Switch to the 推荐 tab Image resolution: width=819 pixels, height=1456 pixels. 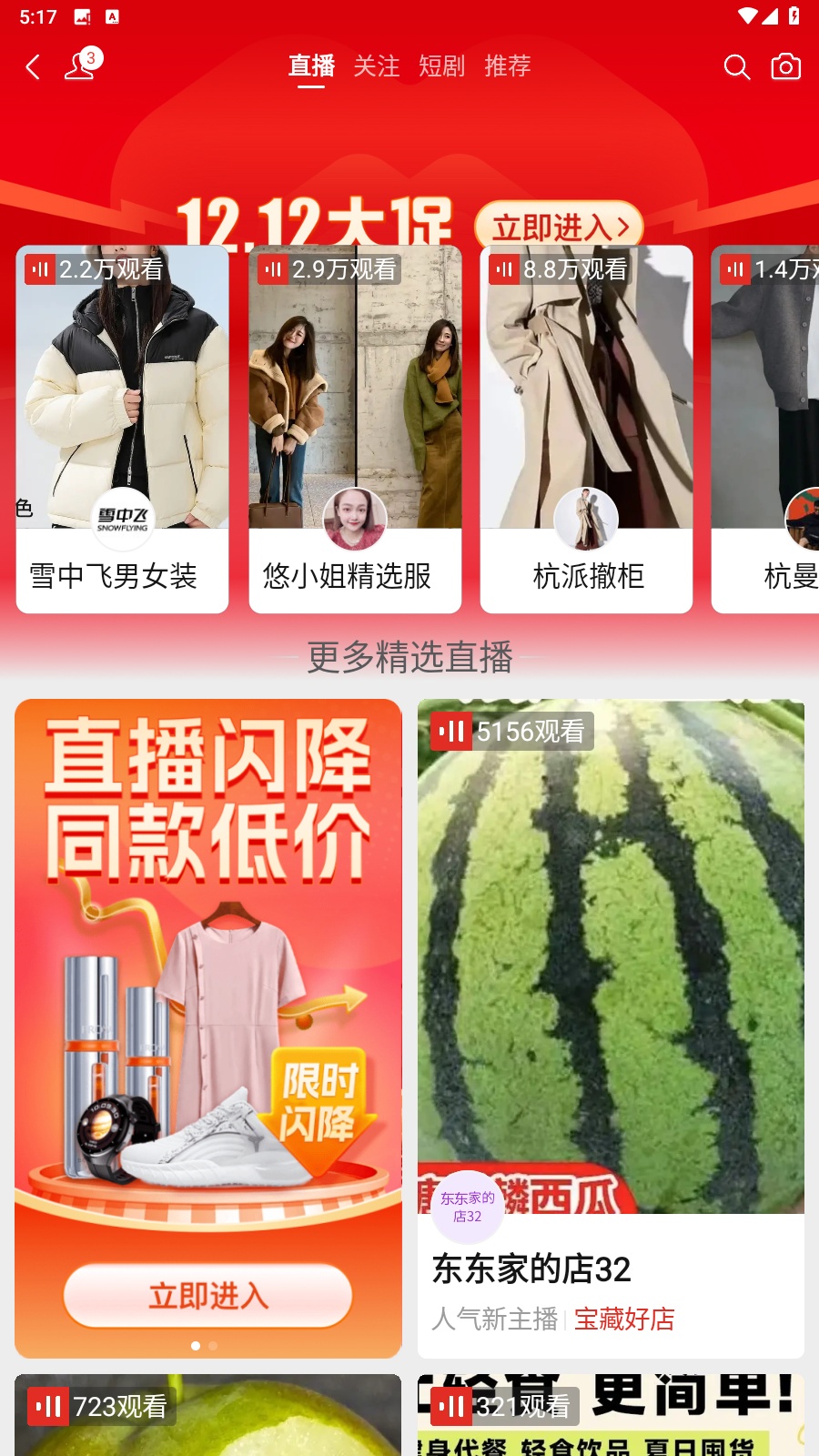click(507, 66)
